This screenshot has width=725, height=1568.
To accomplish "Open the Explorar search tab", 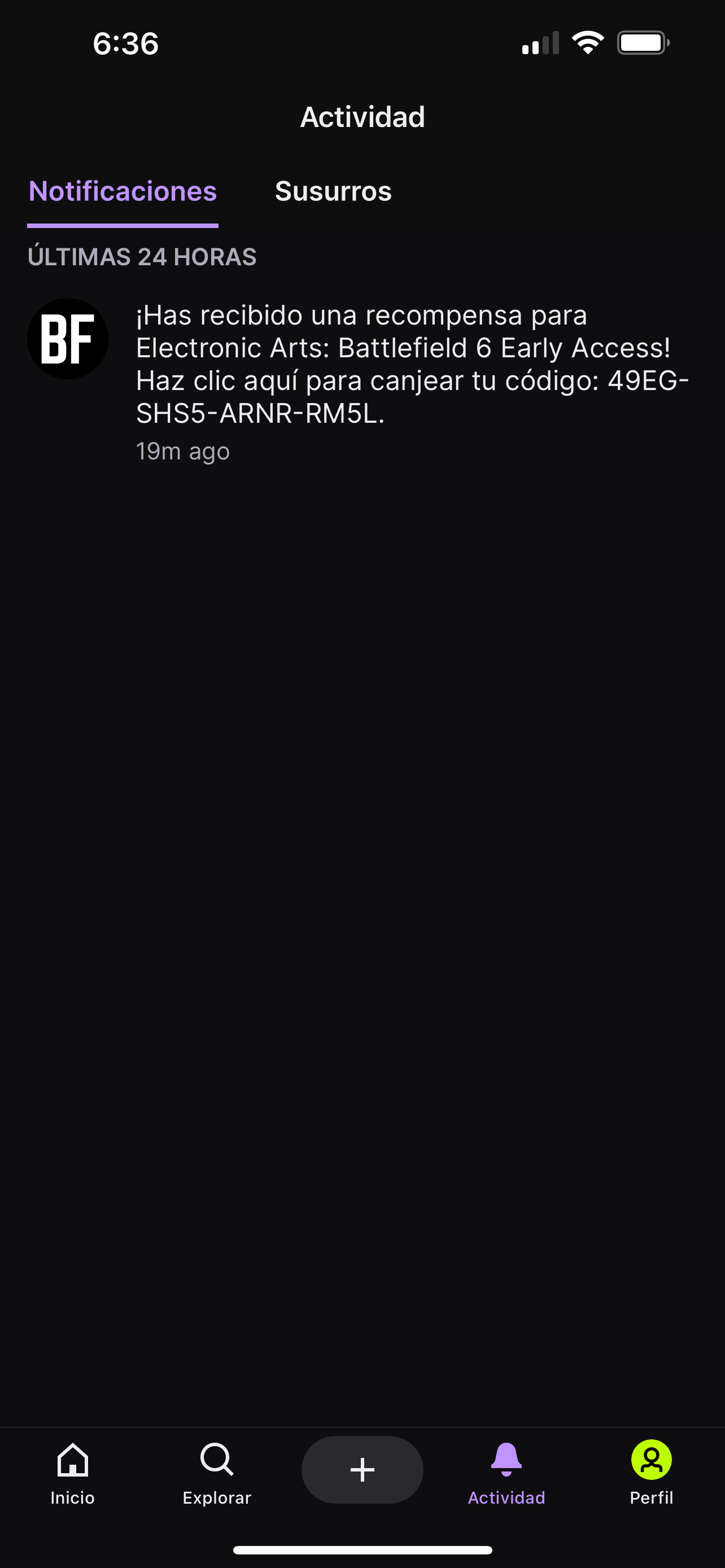I will point(217,1472).
